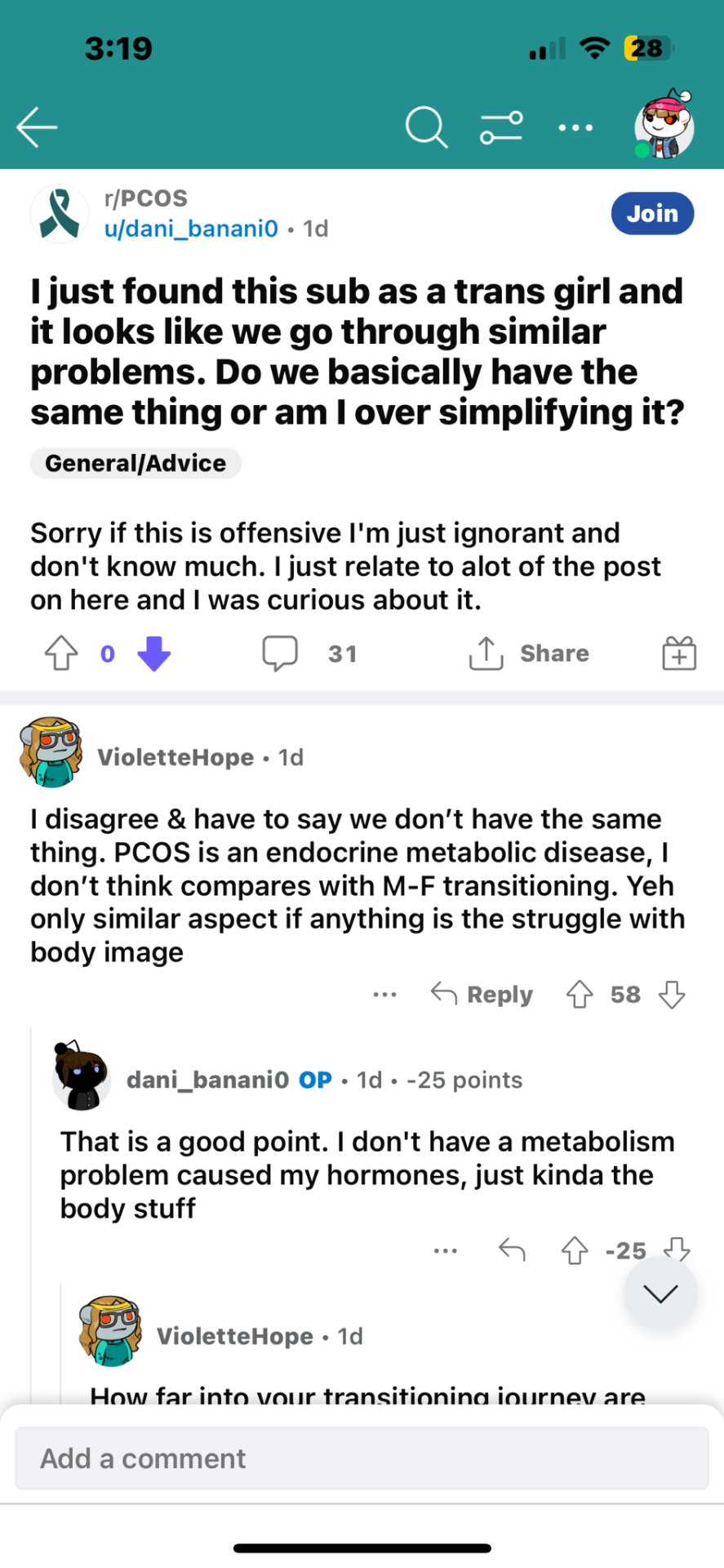This screenshot has height=1568, width=724.
Task: Open u/dani_banani0 profile link
Action: 191,229
